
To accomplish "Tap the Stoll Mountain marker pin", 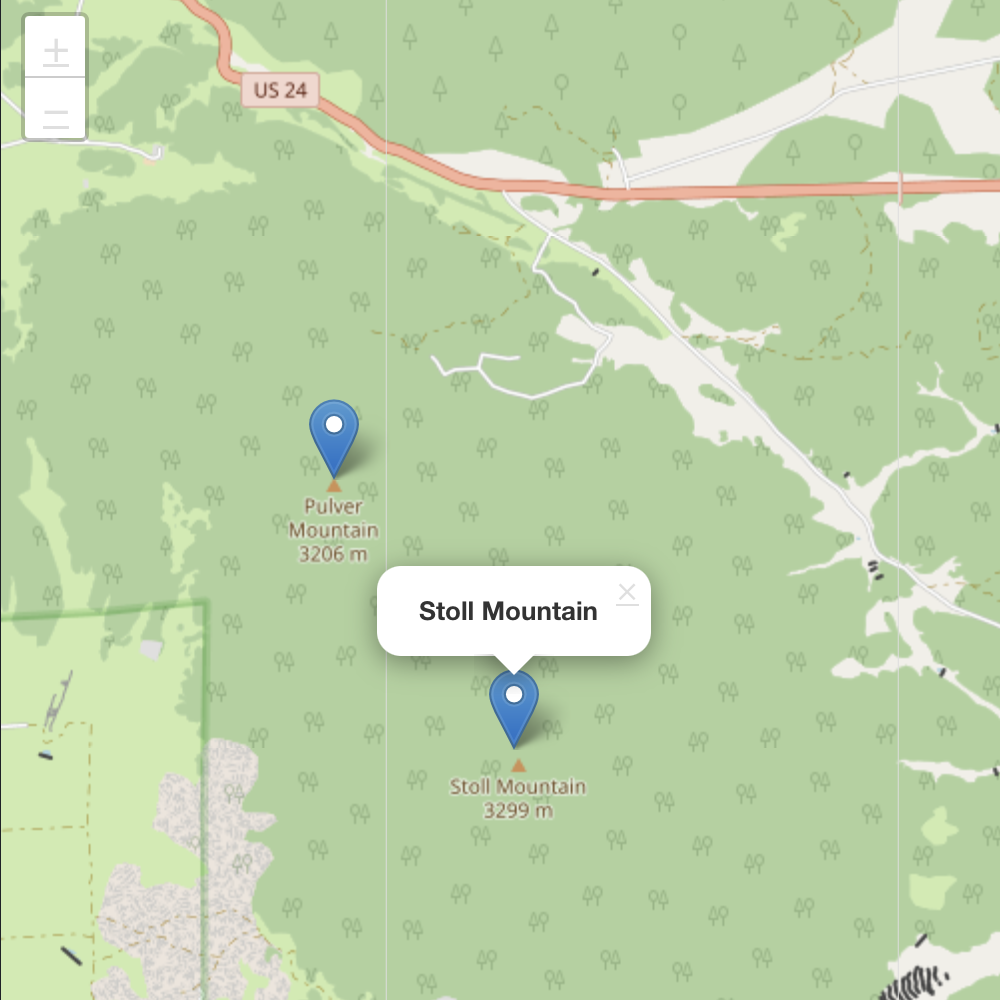I will 514,705.
